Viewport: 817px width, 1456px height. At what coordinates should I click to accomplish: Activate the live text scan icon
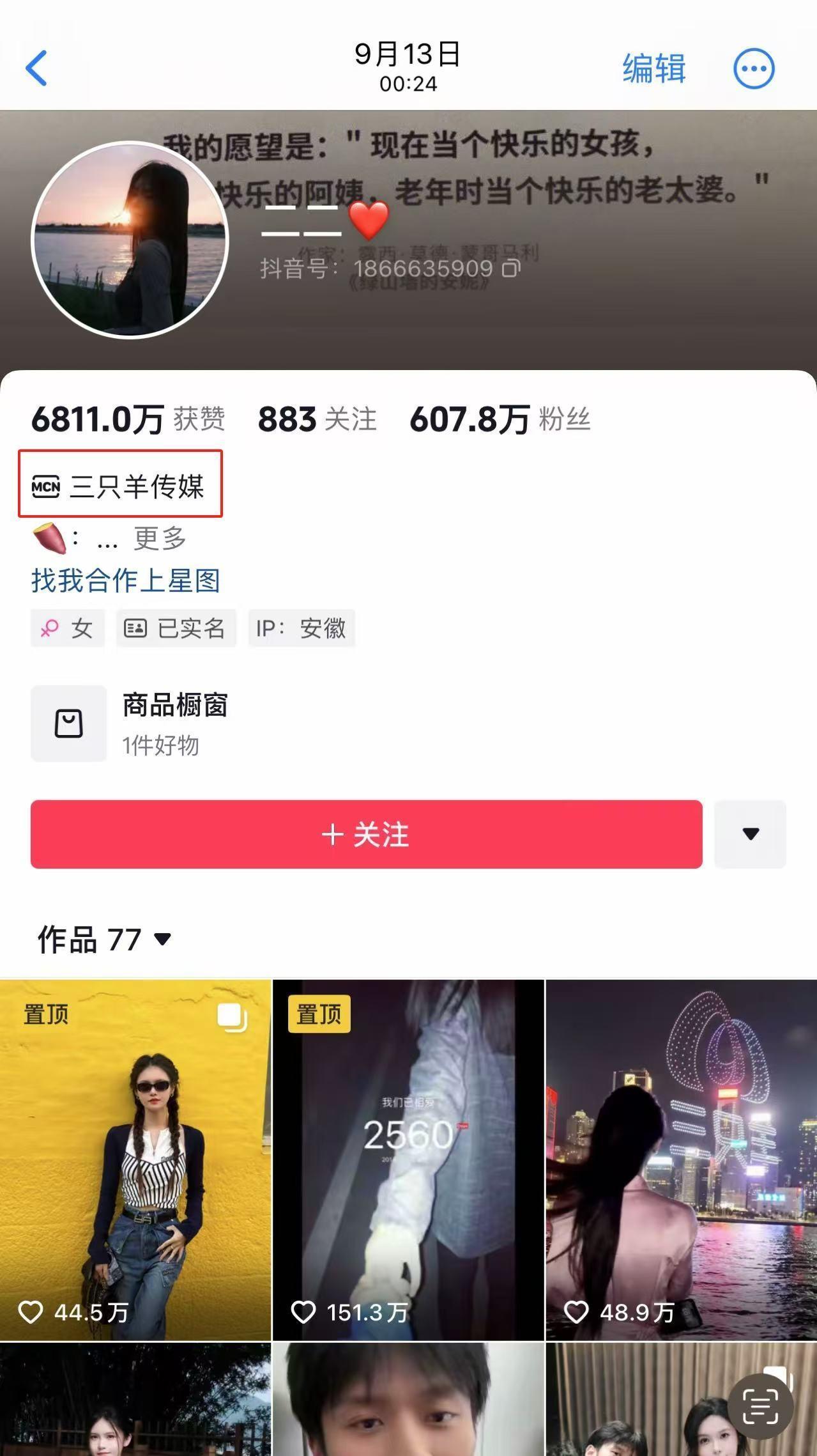pos(760,1406)
